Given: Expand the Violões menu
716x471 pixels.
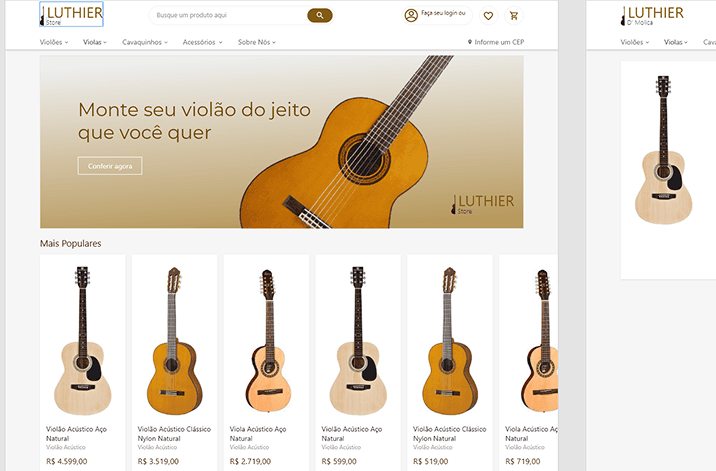Looking at the screenshot, I should [x=55, y=42].
